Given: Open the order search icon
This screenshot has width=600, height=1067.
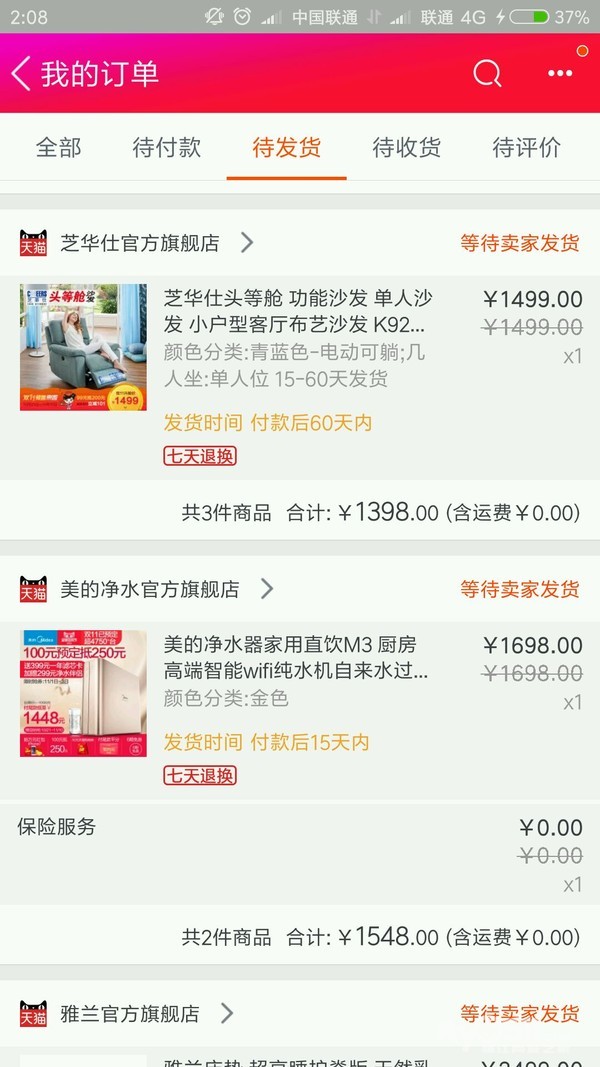Looking at the screenshot, I should 487,74.
